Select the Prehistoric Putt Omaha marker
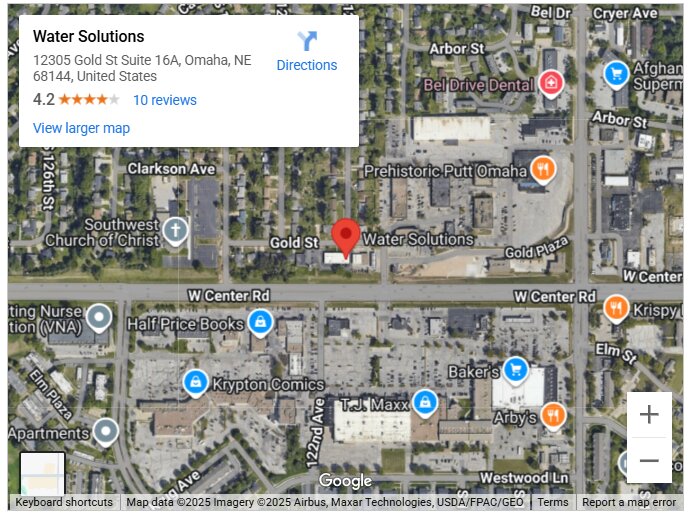 (x=543, y=169)
